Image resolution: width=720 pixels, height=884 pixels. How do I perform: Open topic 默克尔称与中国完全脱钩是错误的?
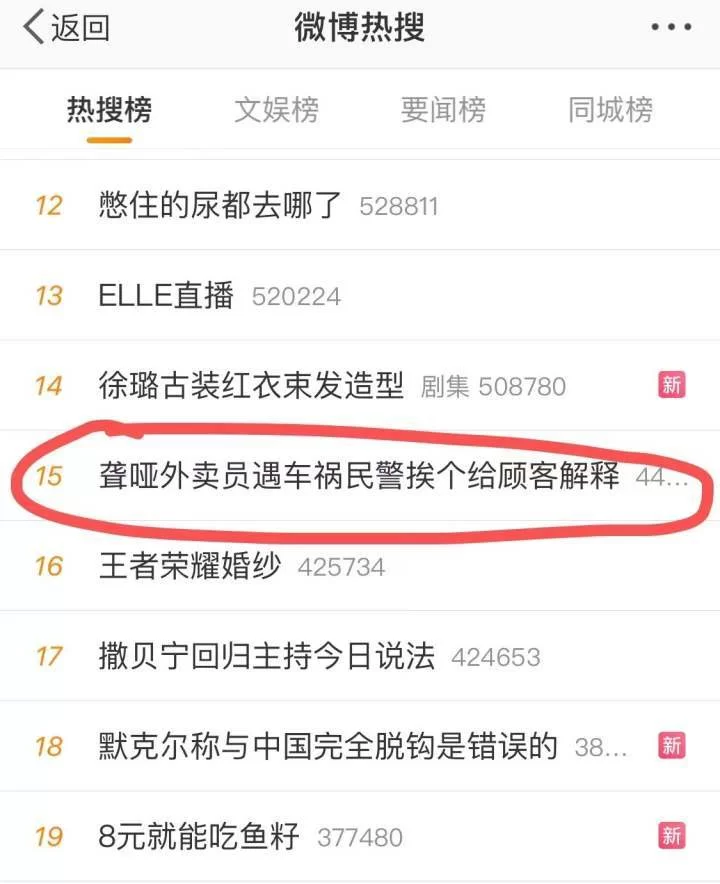click(328, 746)
